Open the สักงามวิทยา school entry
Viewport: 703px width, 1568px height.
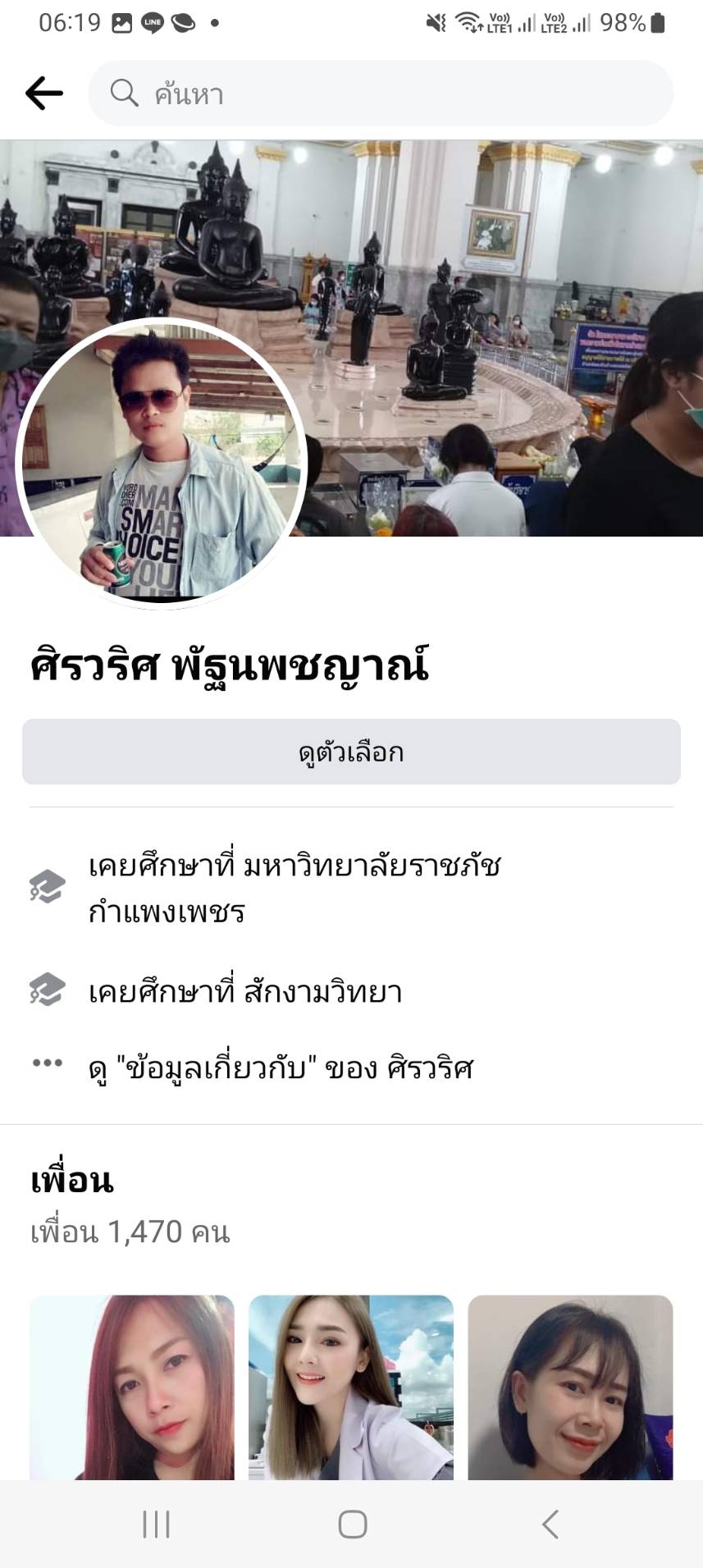[244, 992]
